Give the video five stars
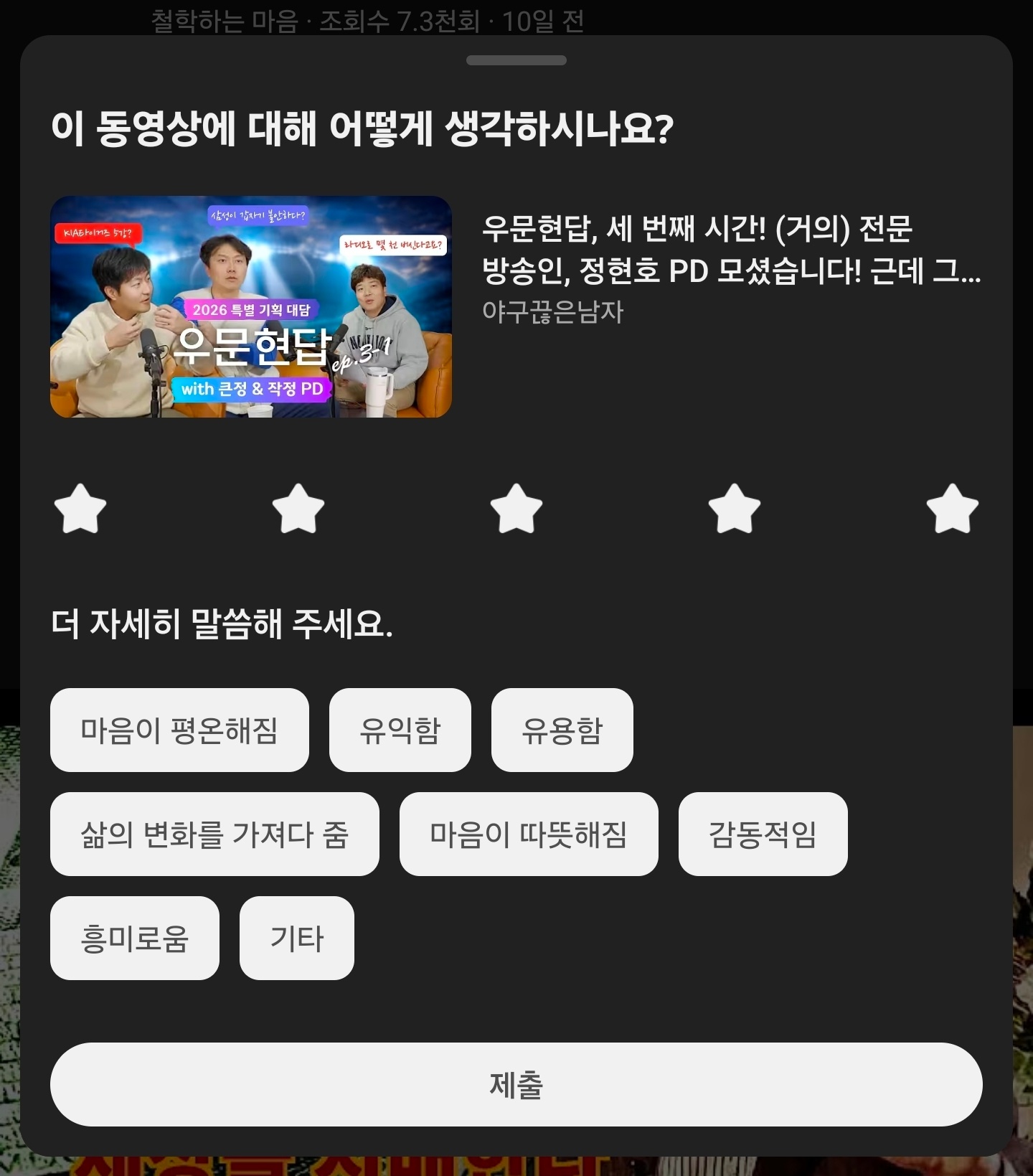1033x1176 pixels. pyautogui.click(x=953, y=509)
